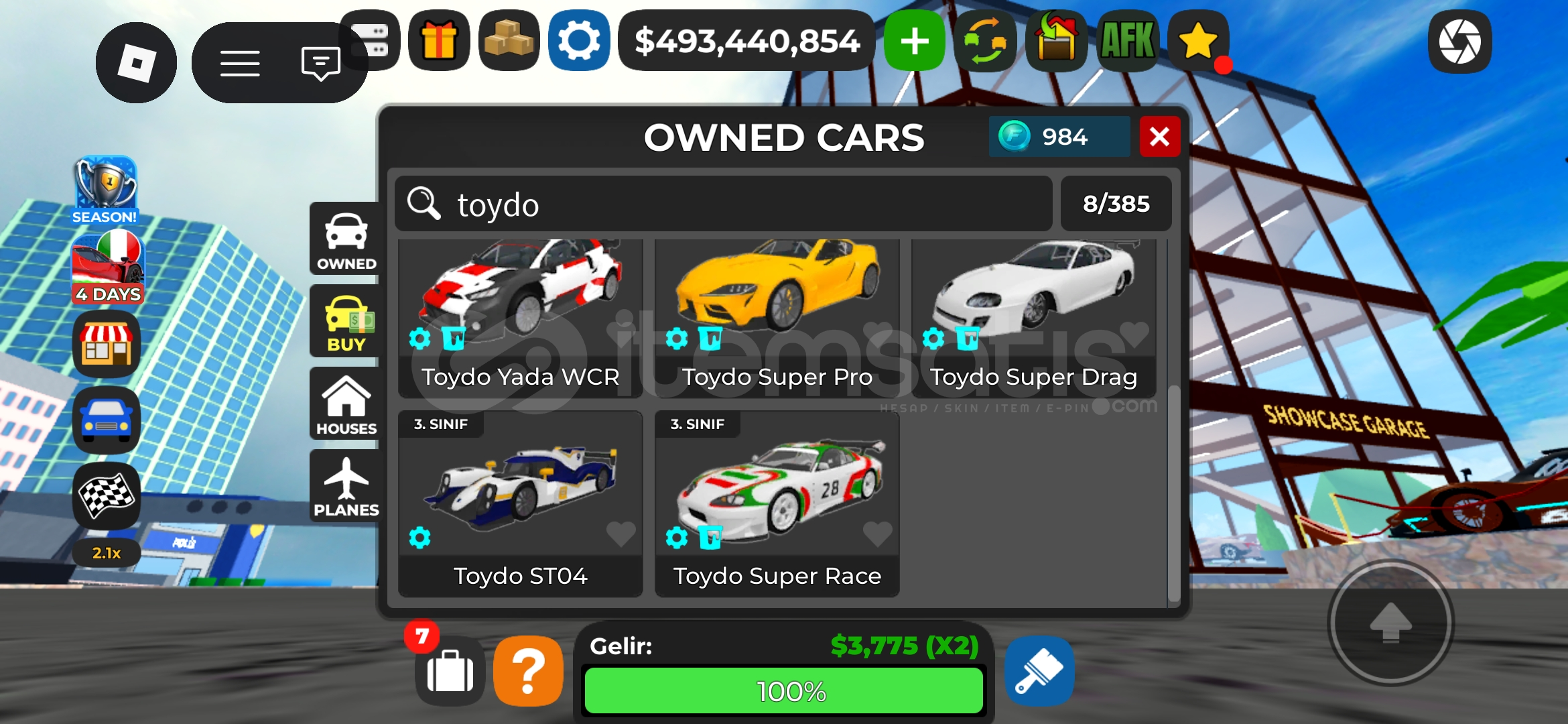The image size is (1568, 724).
Task: Open the orange help question mark
Action: pyautogui.click(x=528, y=671)
